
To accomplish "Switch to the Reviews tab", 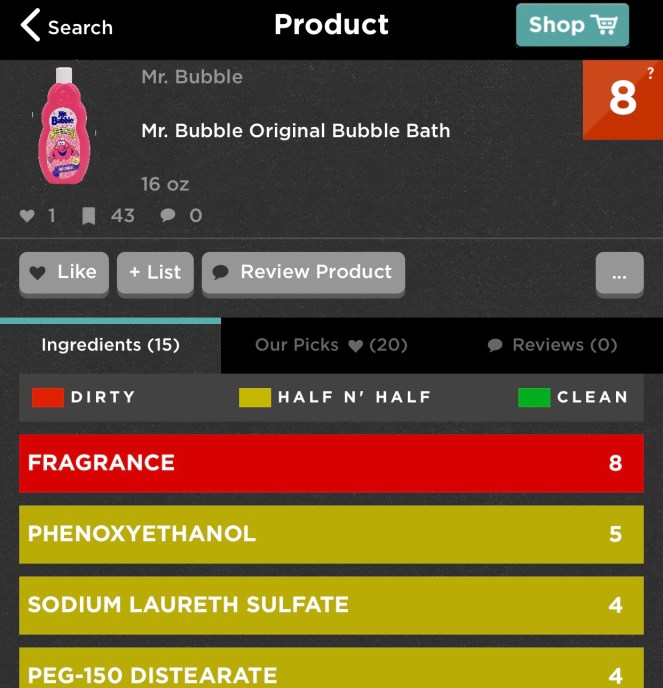I will pyautogui.click(x=552, y=345).
